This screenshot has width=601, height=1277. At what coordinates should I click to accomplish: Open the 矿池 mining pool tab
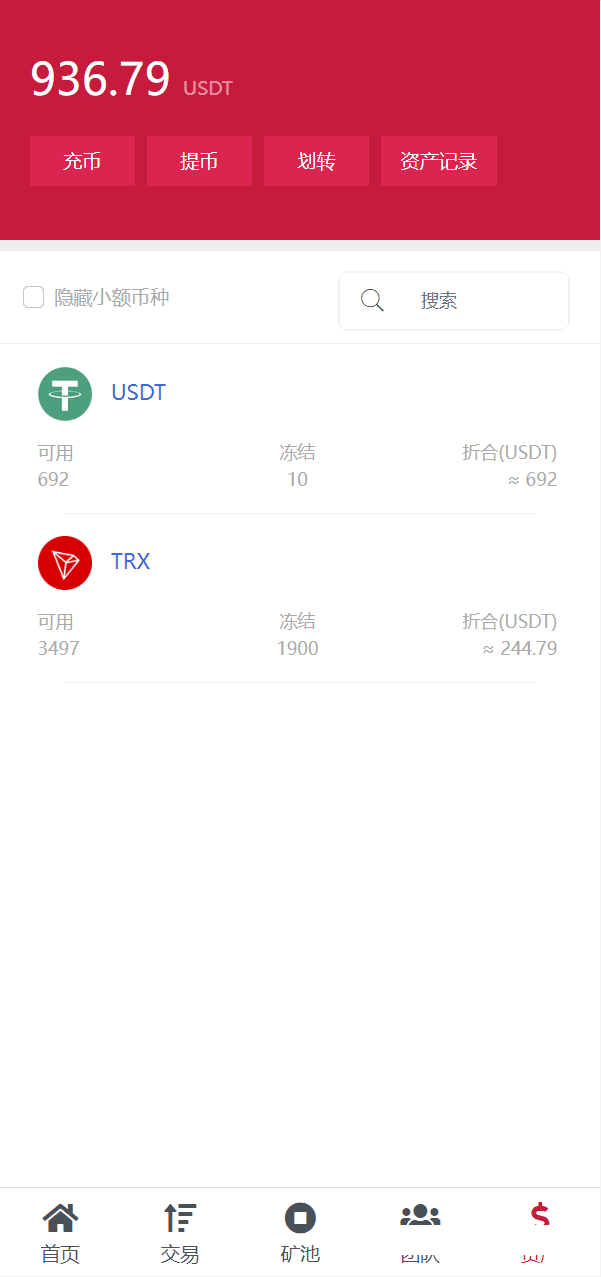pos(300,1232)
